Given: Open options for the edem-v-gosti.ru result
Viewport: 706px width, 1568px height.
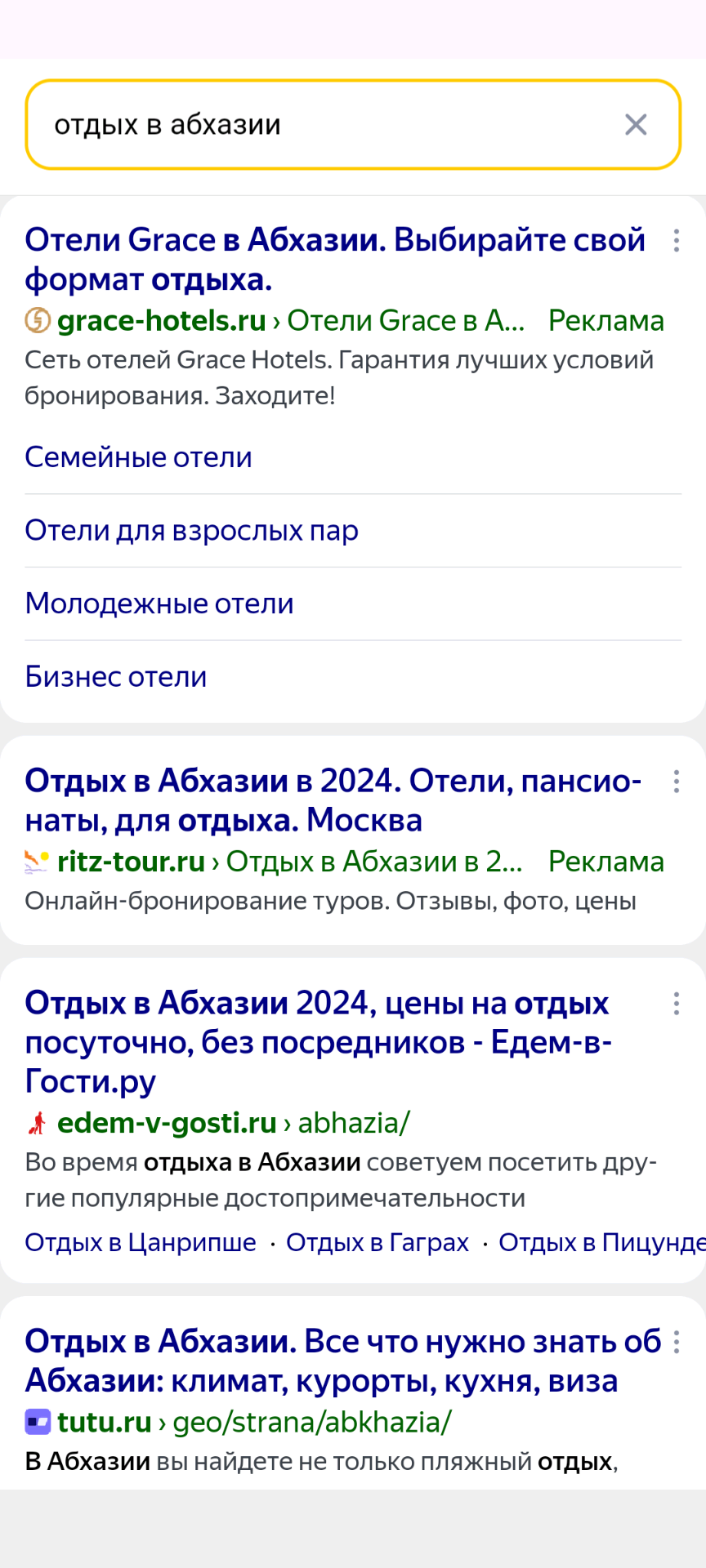Looking at the screenshot, I should pos(677,1004).
